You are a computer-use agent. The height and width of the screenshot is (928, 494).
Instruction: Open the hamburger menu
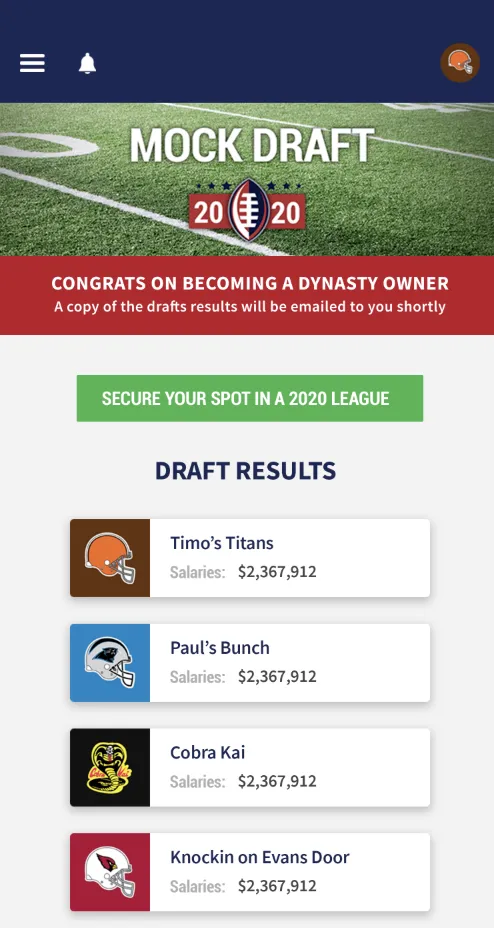(x=32, y=63)
